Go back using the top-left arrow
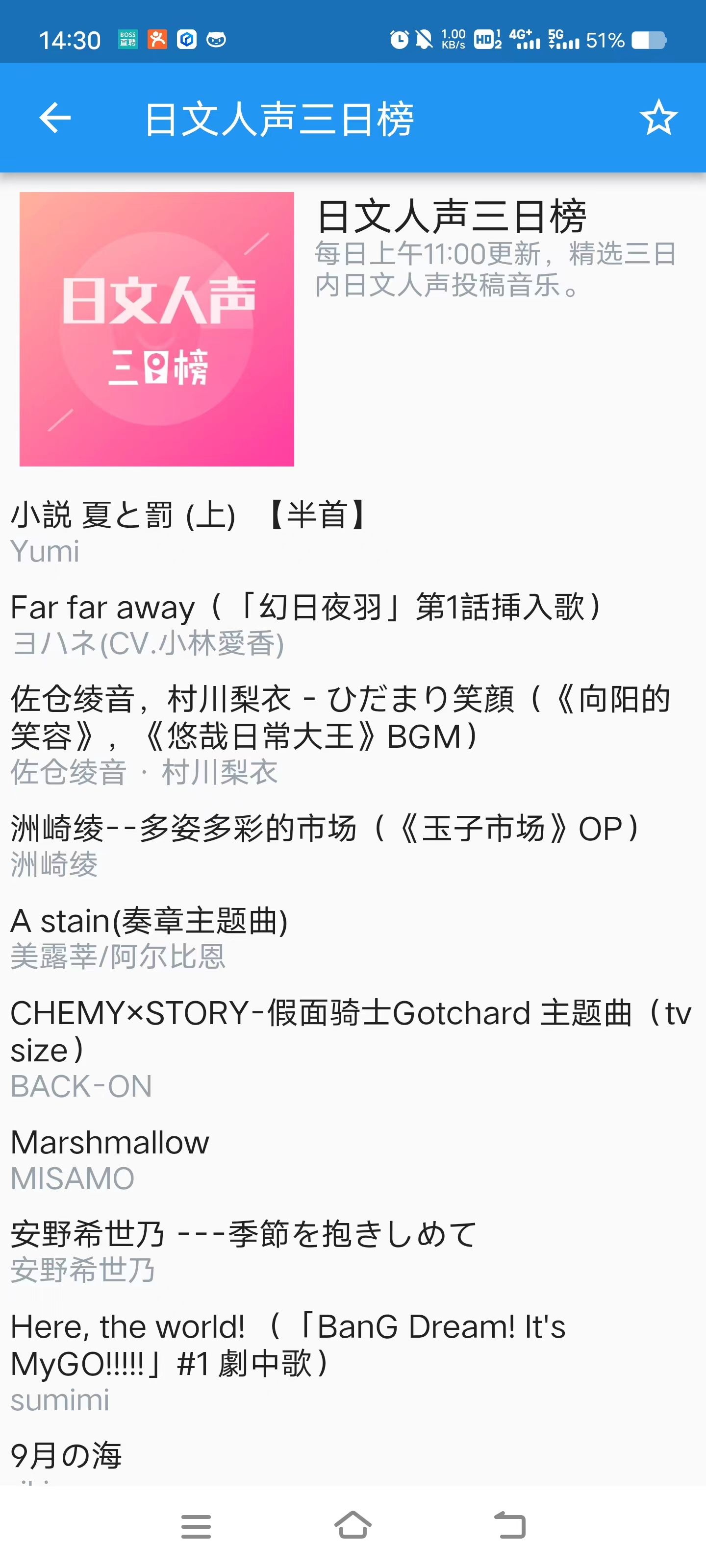The width and height of the screenshot is (706, 1568). tap(55, 118)
